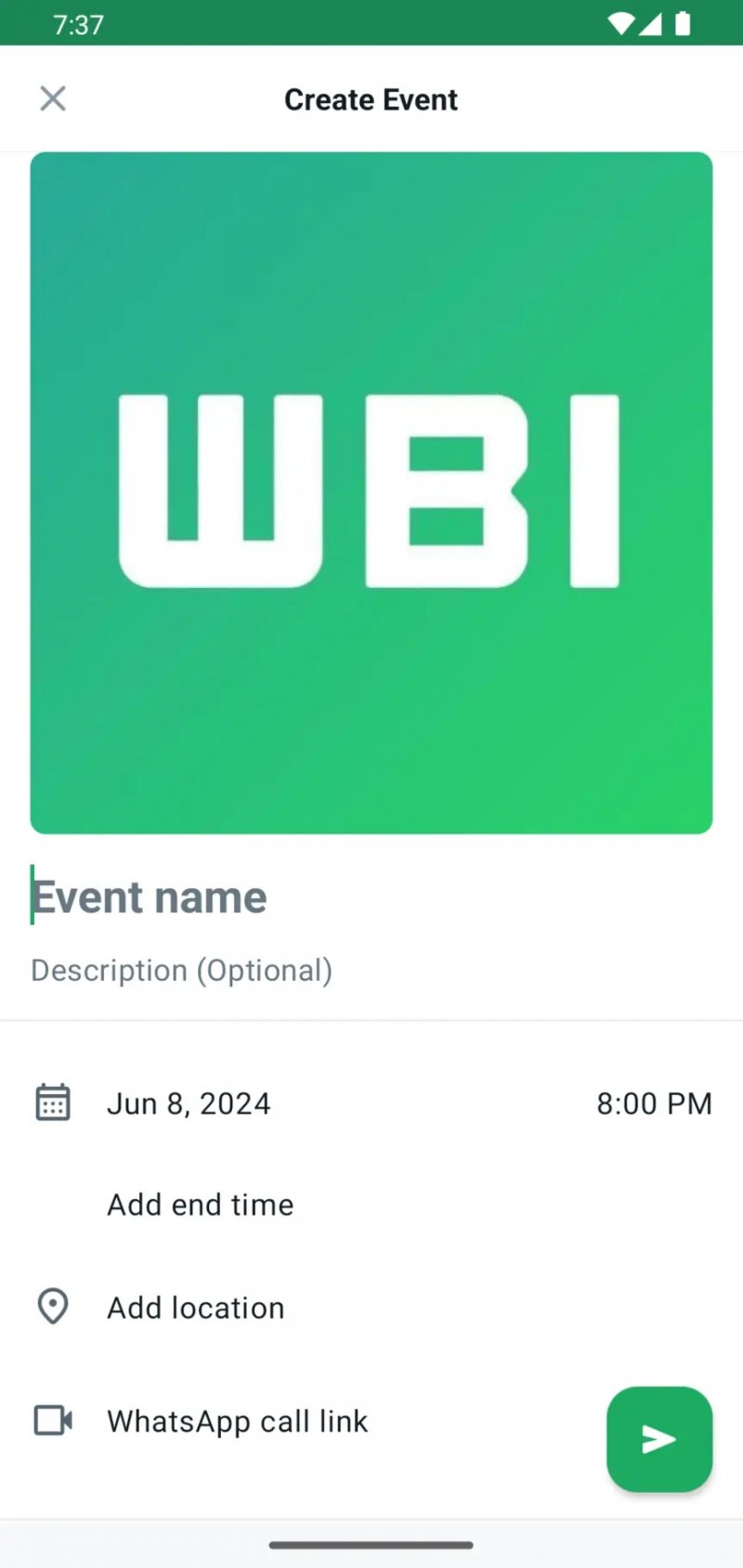Expand the Add end time option
Viewport: 743px width, 1568px height.
click(200, 1204)
